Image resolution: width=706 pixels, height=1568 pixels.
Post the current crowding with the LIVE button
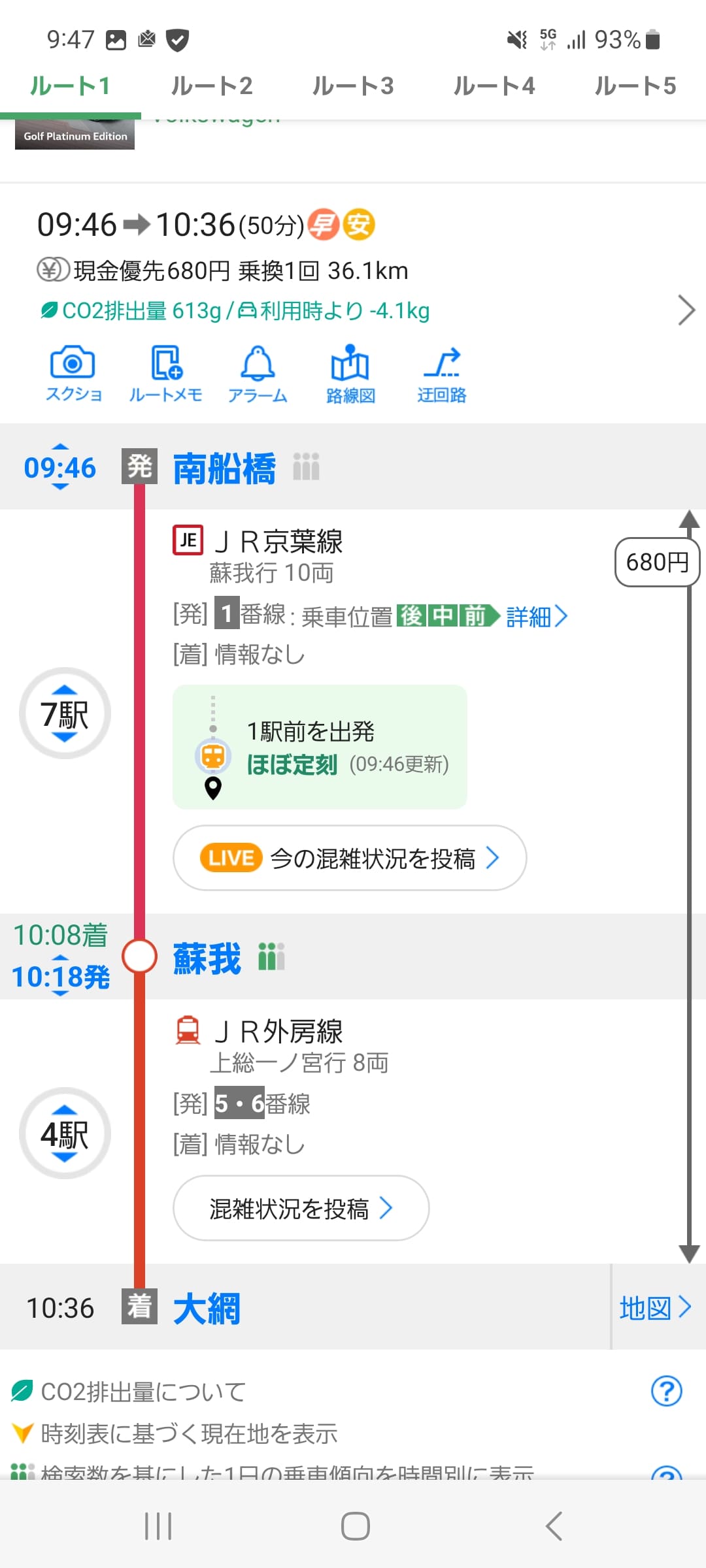tap(350, 858)
